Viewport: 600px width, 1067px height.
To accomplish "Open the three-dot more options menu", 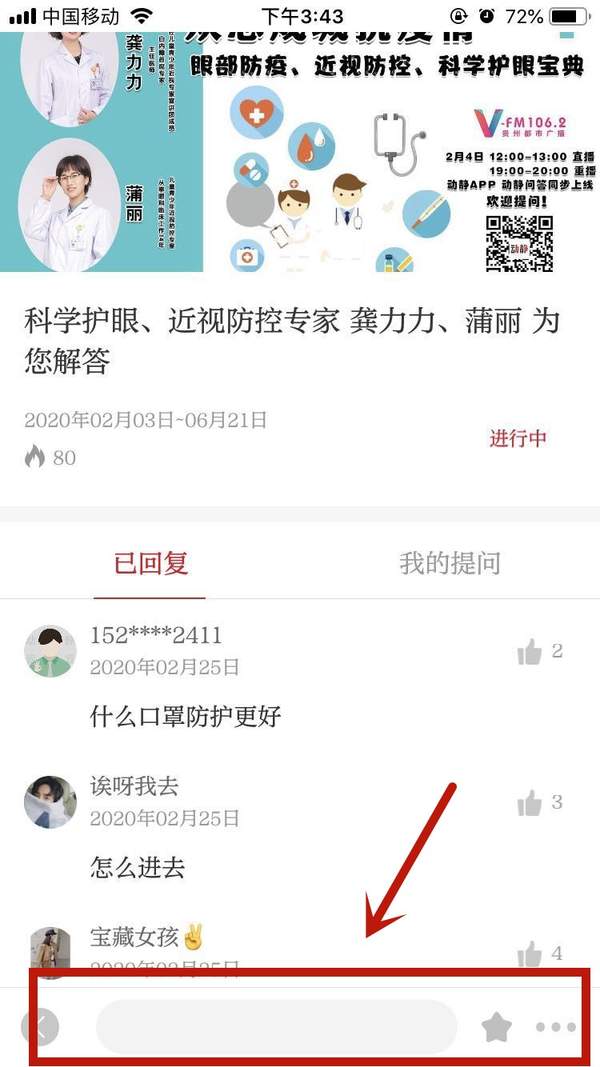I will [556, 1027].
